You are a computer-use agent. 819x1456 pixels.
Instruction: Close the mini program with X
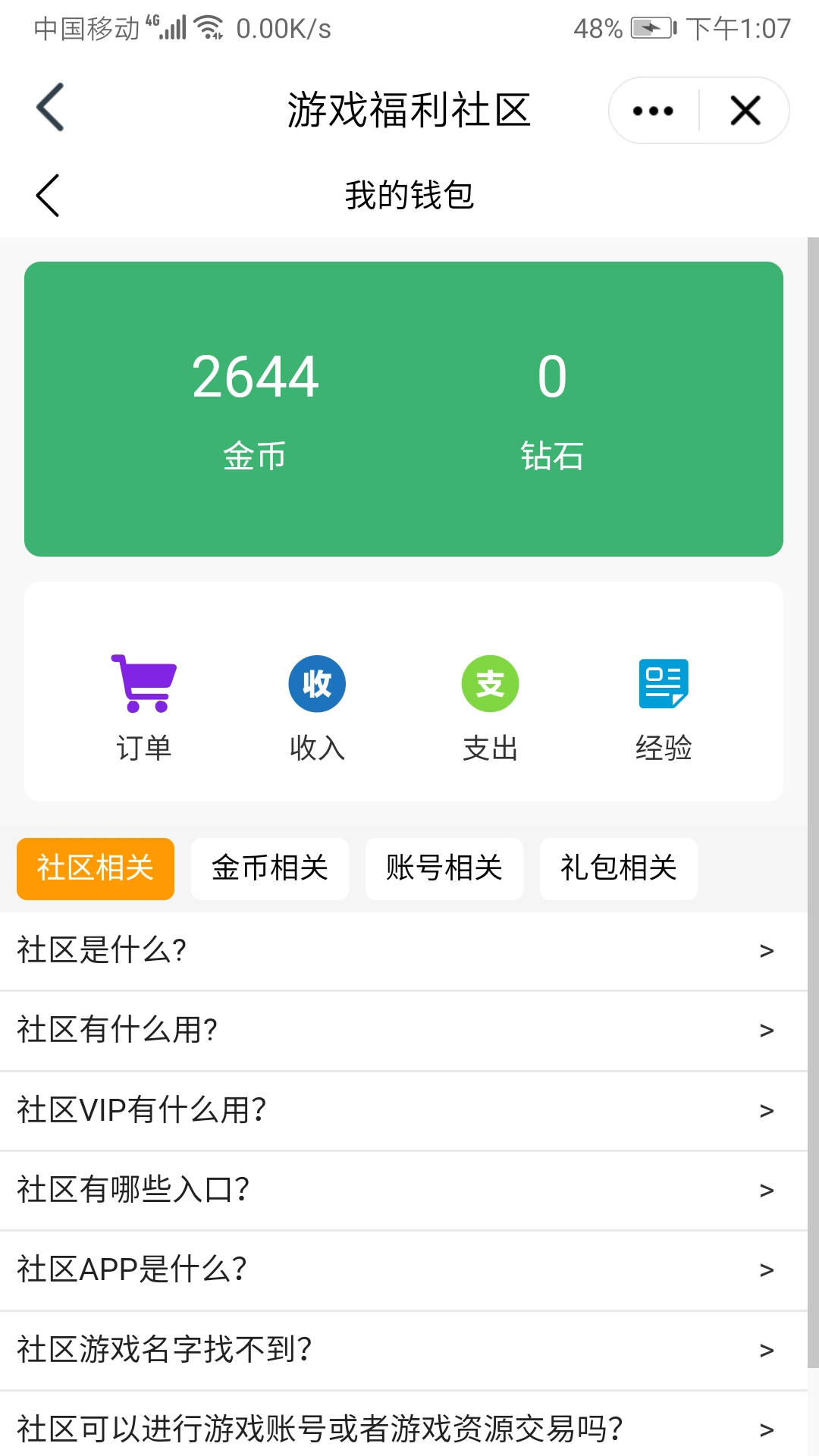pos(745,111)
